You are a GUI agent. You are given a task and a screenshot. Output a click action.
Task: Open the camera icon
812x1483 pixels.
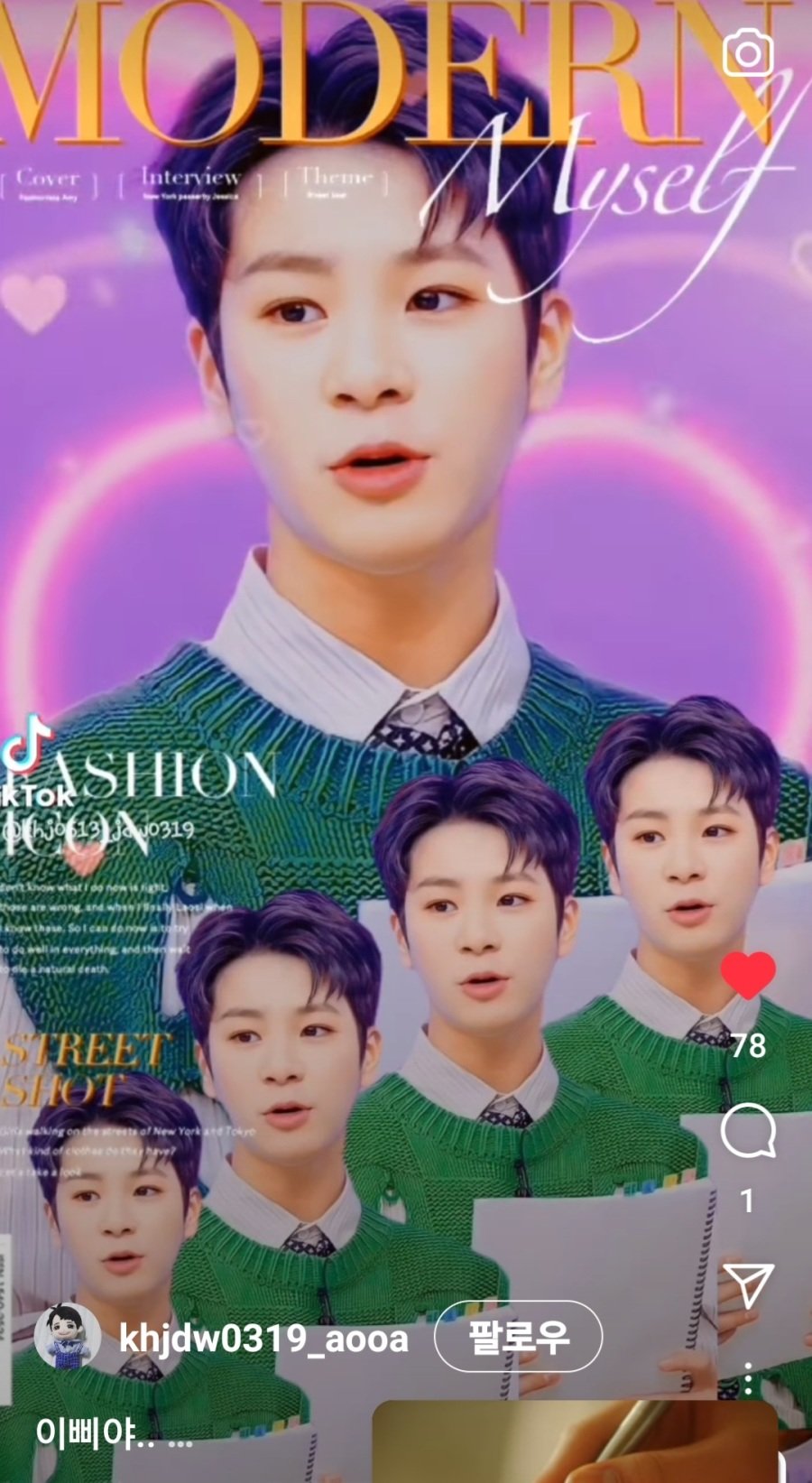[x=748, y=54]
